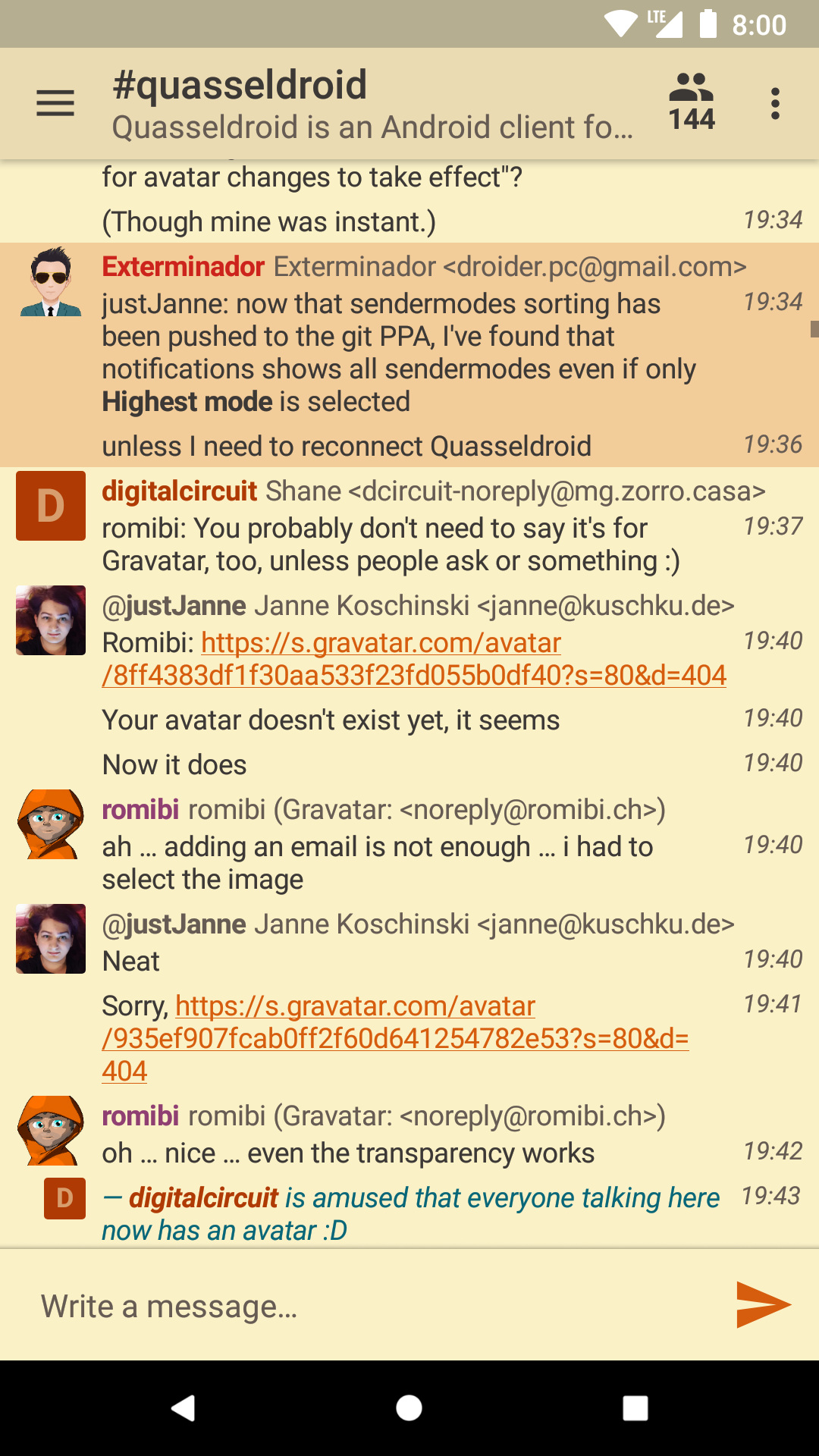Open the gravatar link ending 8ff4383df1f30aa533f23fd055b0df40

click(x=413, y=659)
